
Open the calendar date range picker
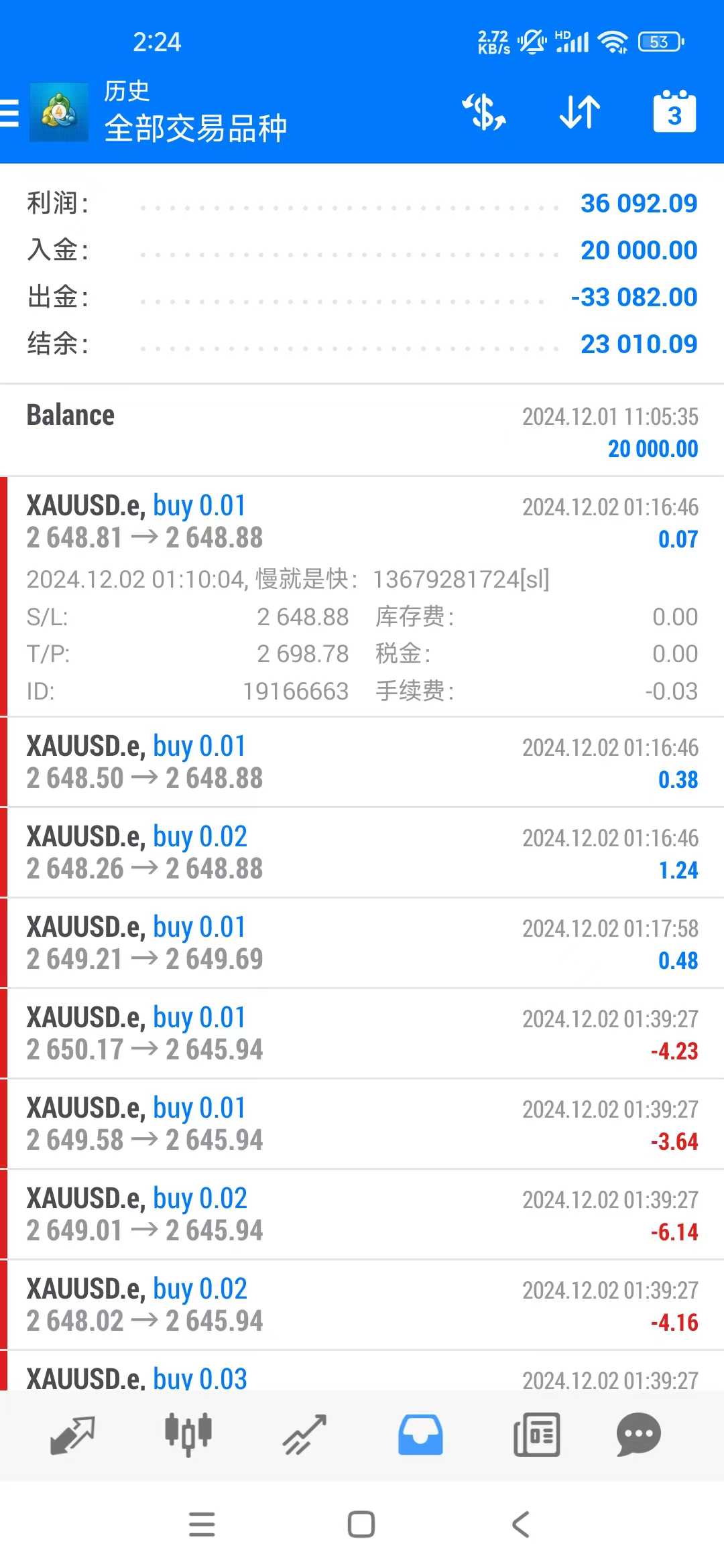674,112
